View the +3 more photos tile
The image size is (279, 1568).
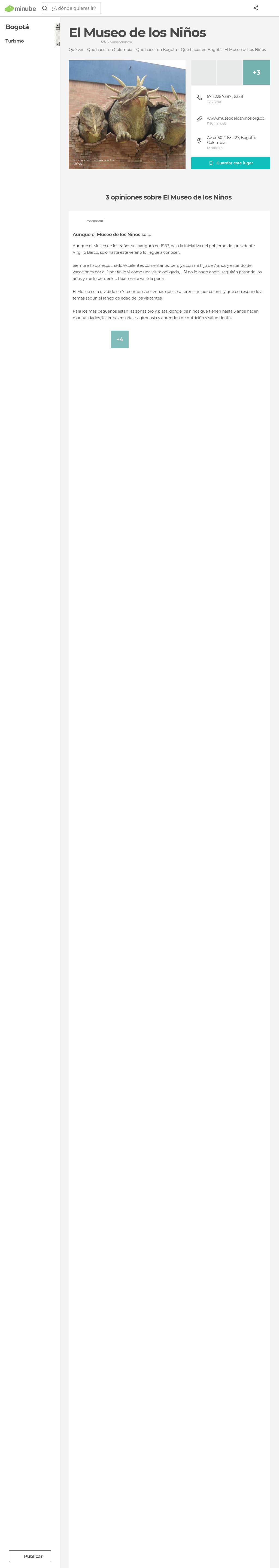[256, 72]
